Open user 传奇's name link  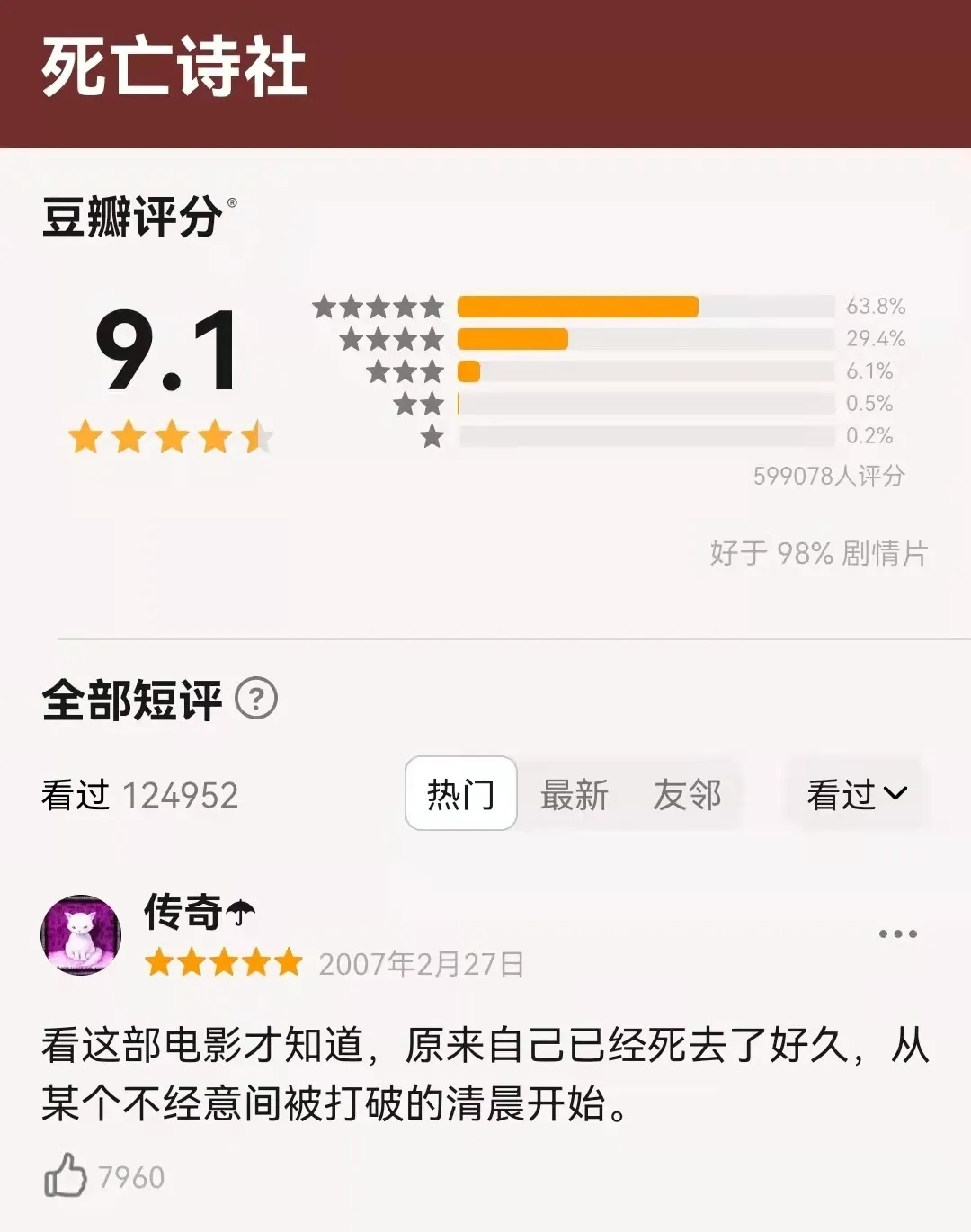[183, 912]
